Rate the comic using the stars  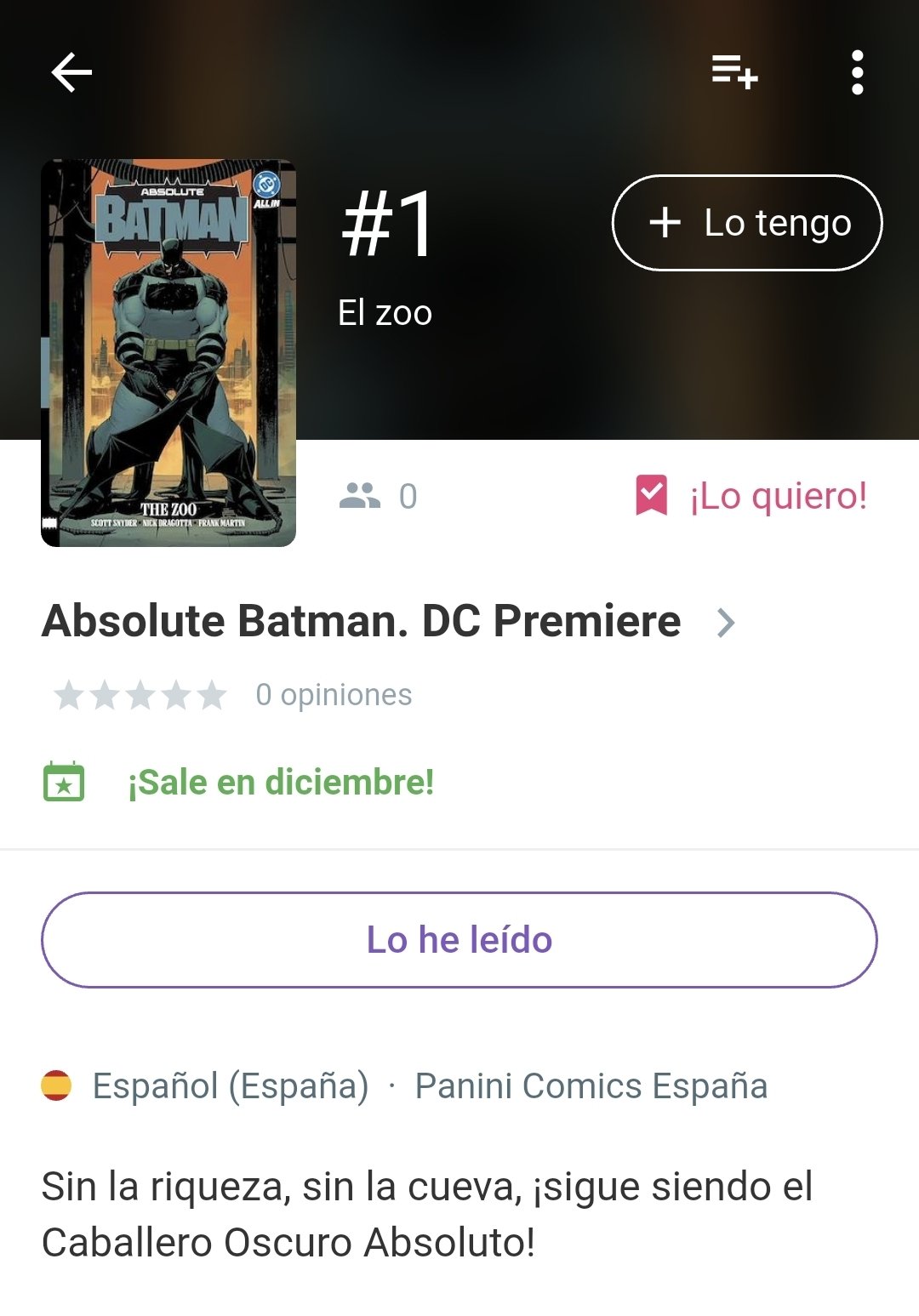coord(140,696)
